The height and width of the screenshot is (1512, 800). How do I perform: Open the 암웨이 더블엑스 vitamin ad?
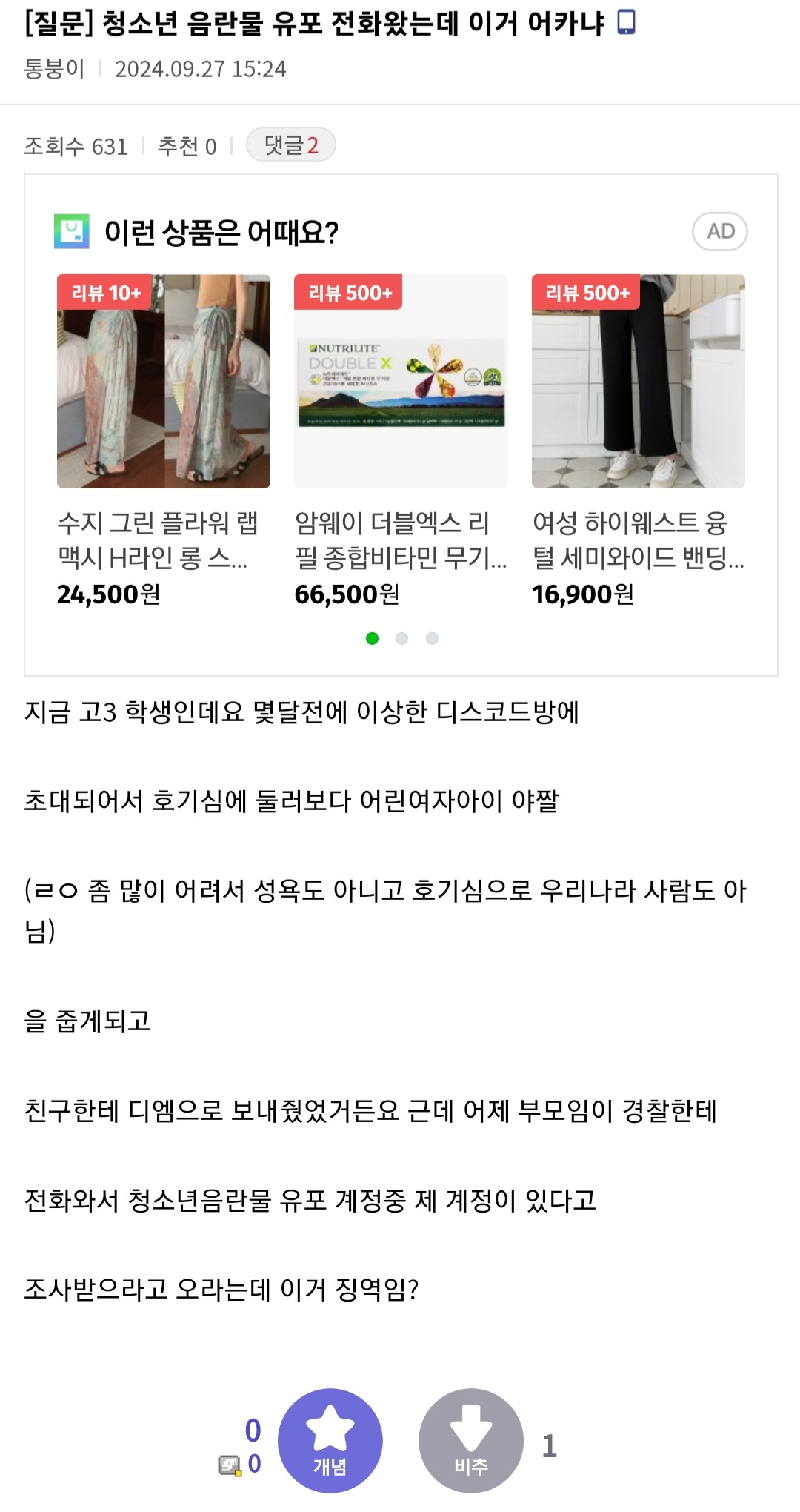pos(401,441)
